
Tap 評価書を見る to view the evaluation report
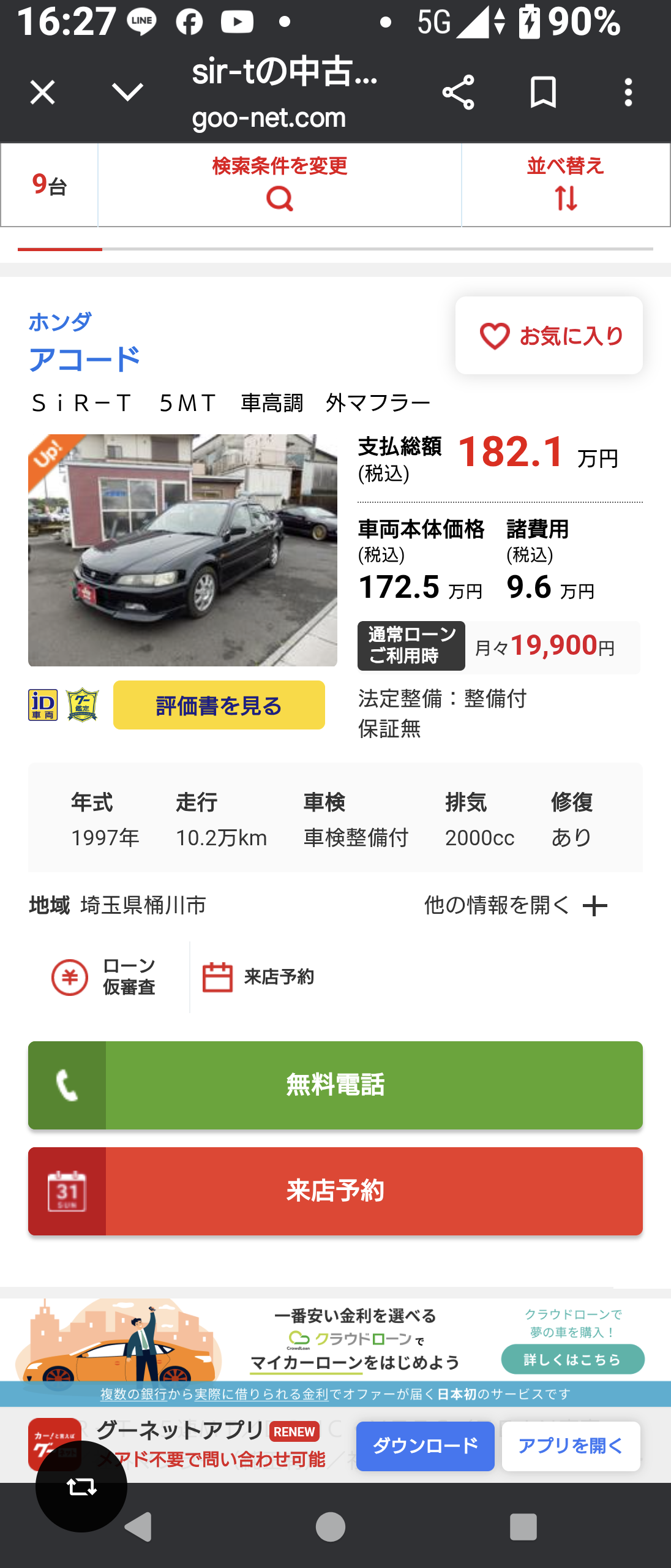click(x=219, y=706)
